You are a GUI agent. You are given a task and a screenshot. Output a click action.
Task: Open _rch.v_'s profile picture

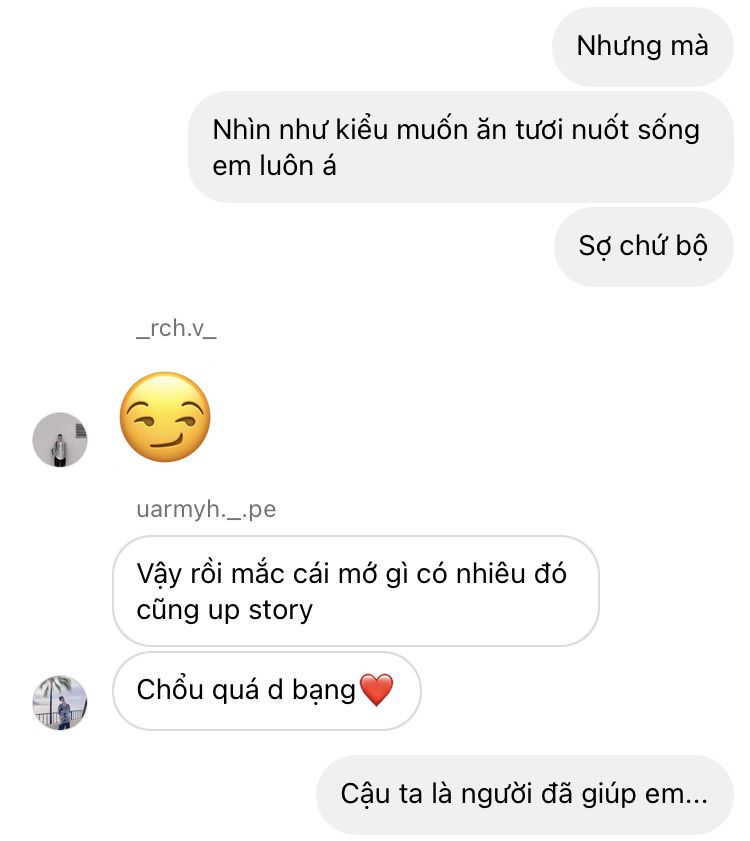click(x=60, y=440)
